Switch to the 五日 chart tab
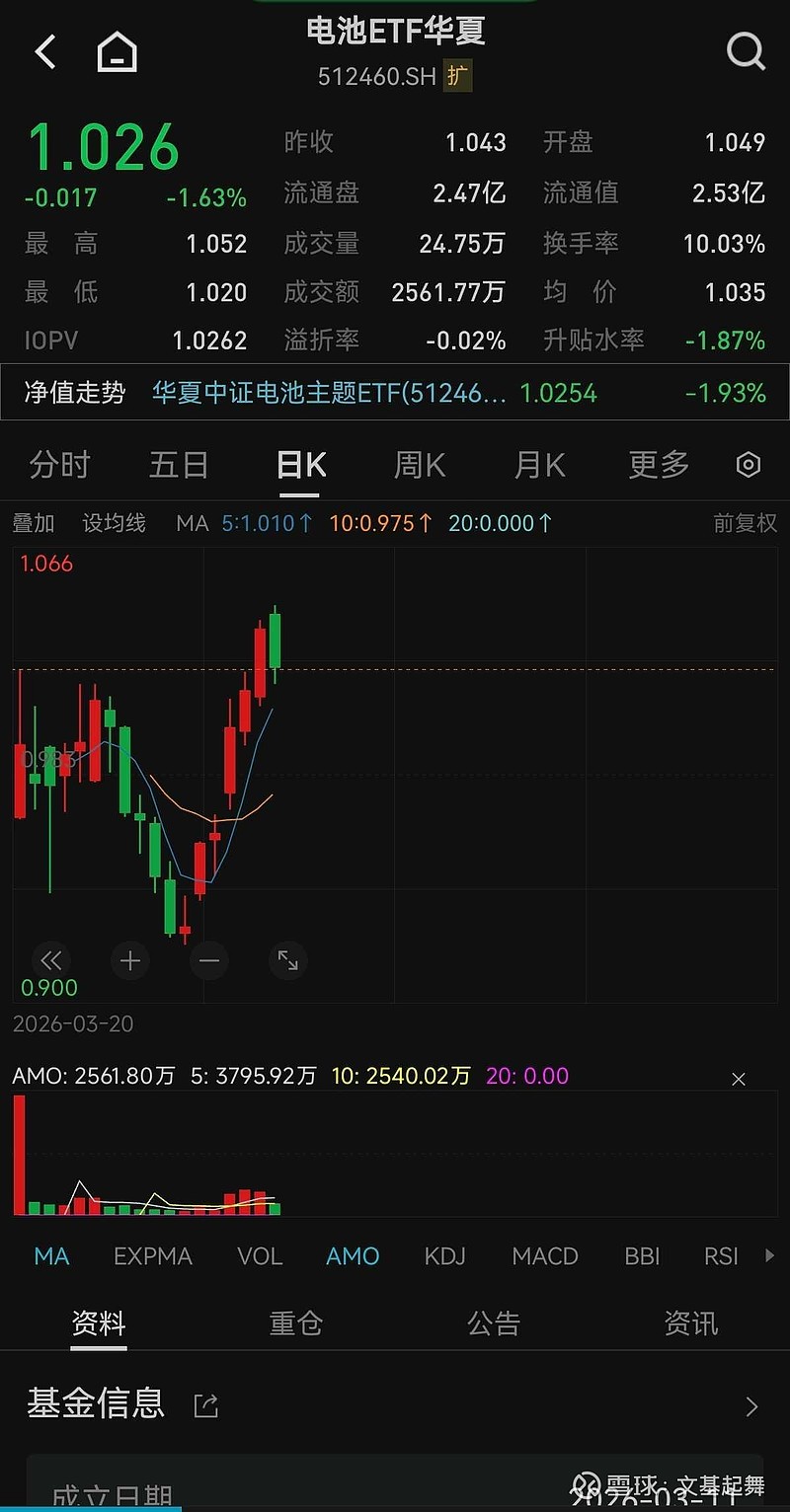Viewport: 790px width, 1512px height. pyautogui.click(x=179, y=464)
